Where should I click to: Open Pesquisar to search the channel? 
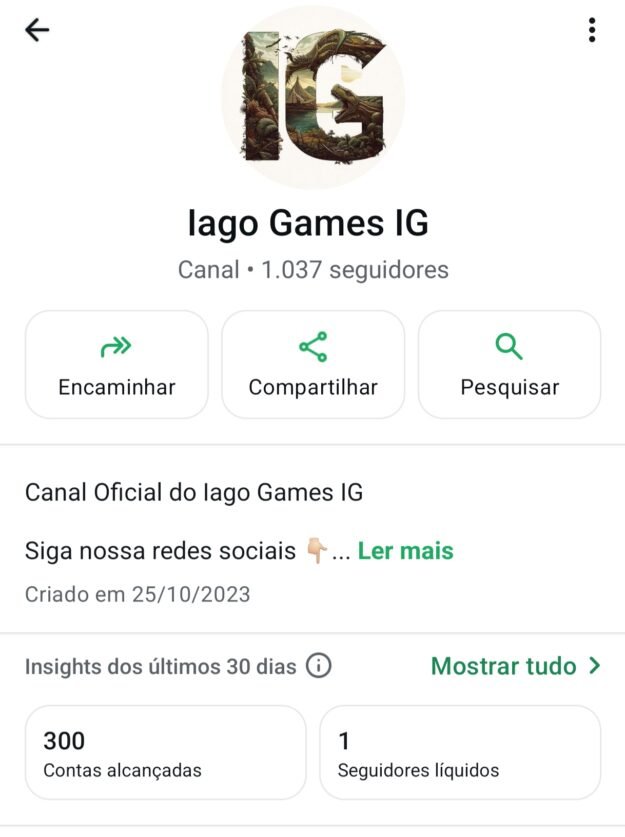[x=509, y=364]
